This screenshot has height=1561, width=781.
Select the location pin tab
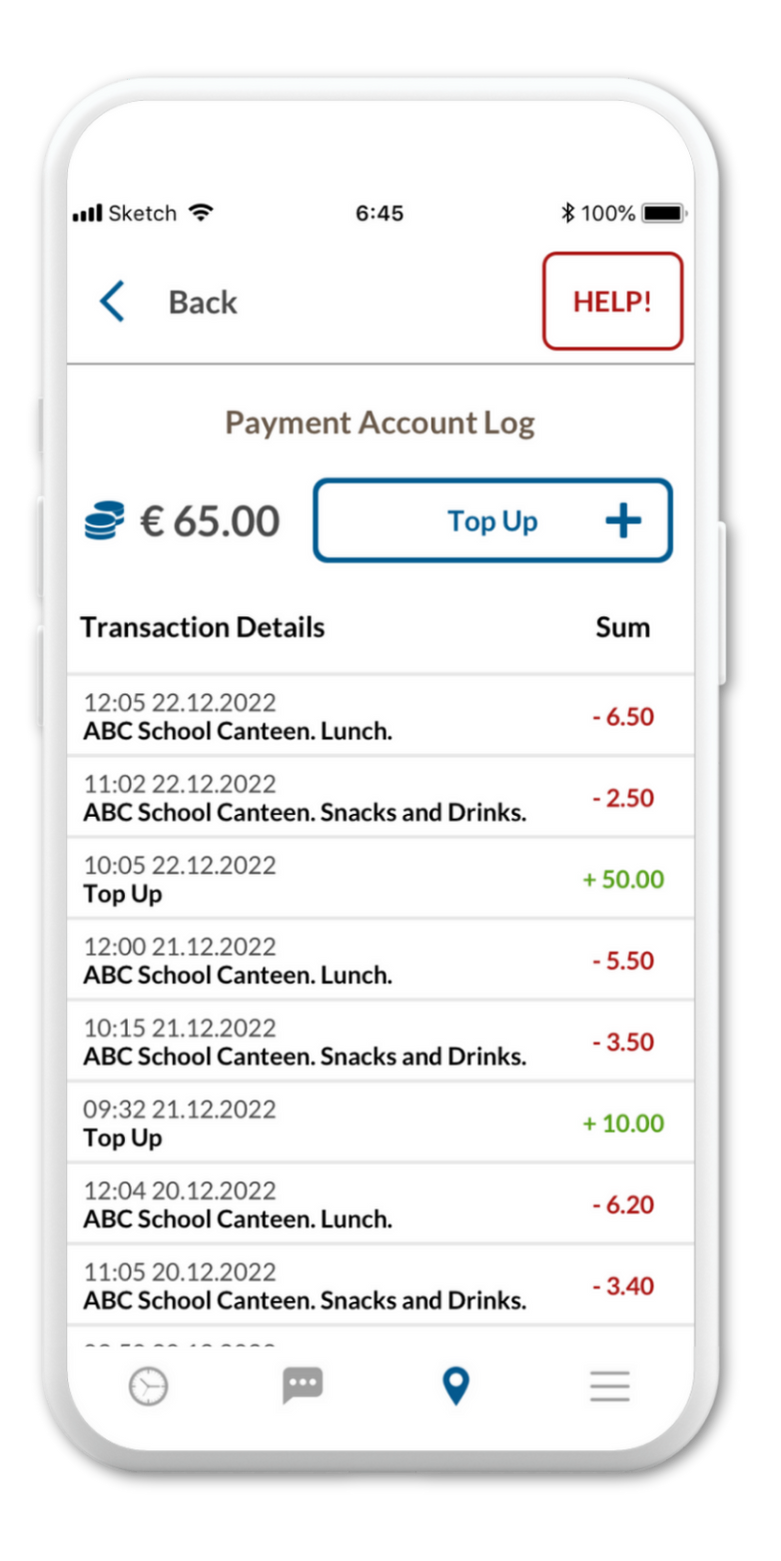click(456, 1386)
